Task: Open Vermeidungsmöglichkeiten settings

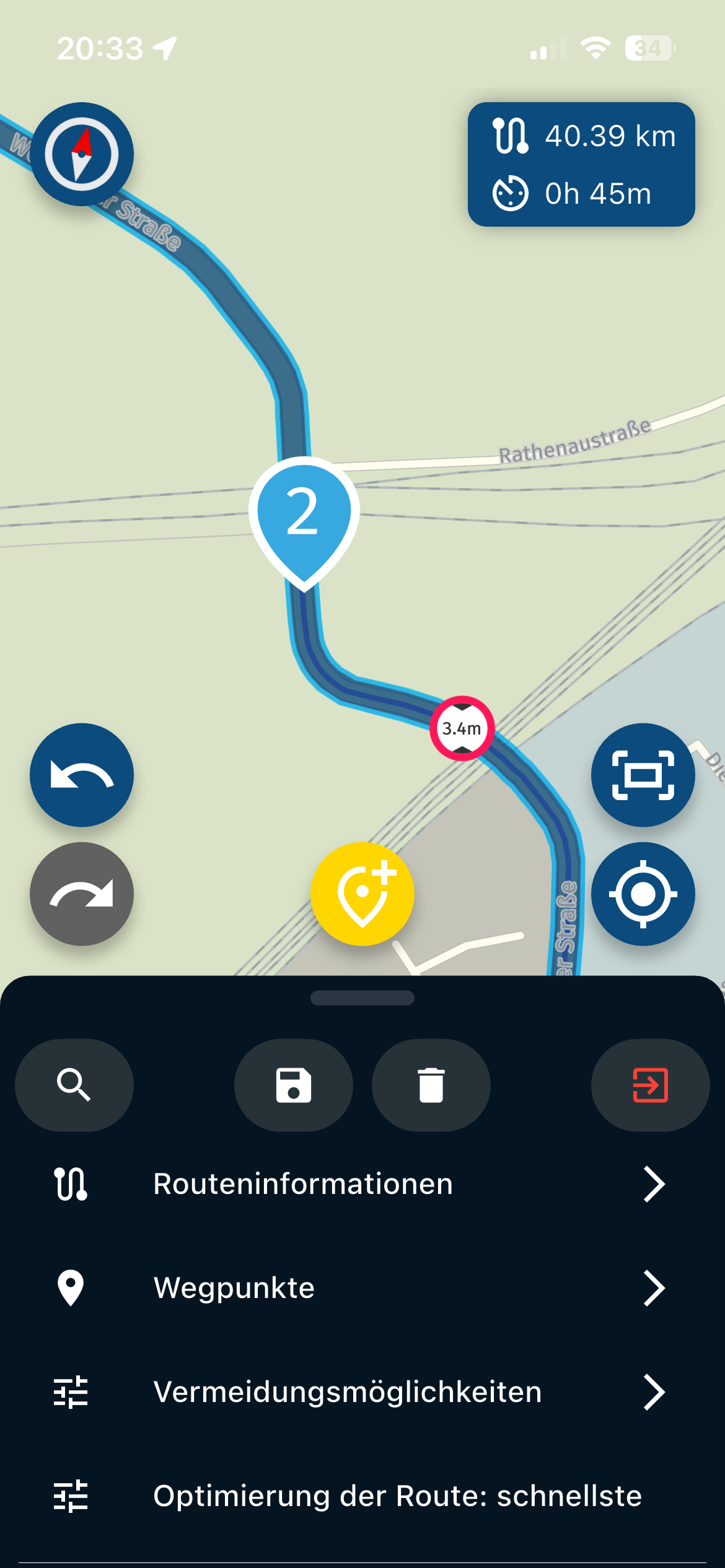Action: coord(362,1392)
